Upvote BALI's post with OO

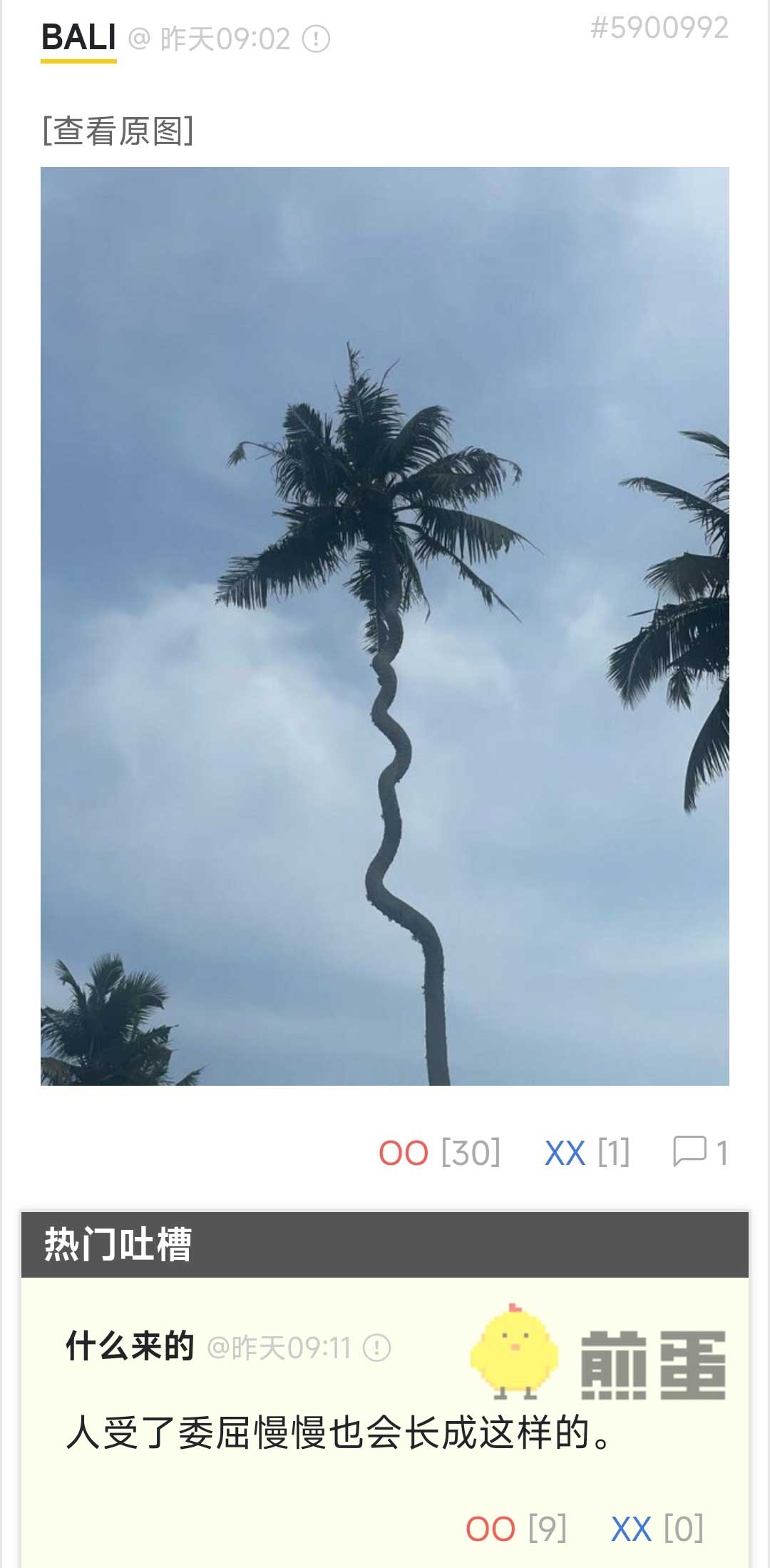pos(404,1153)
